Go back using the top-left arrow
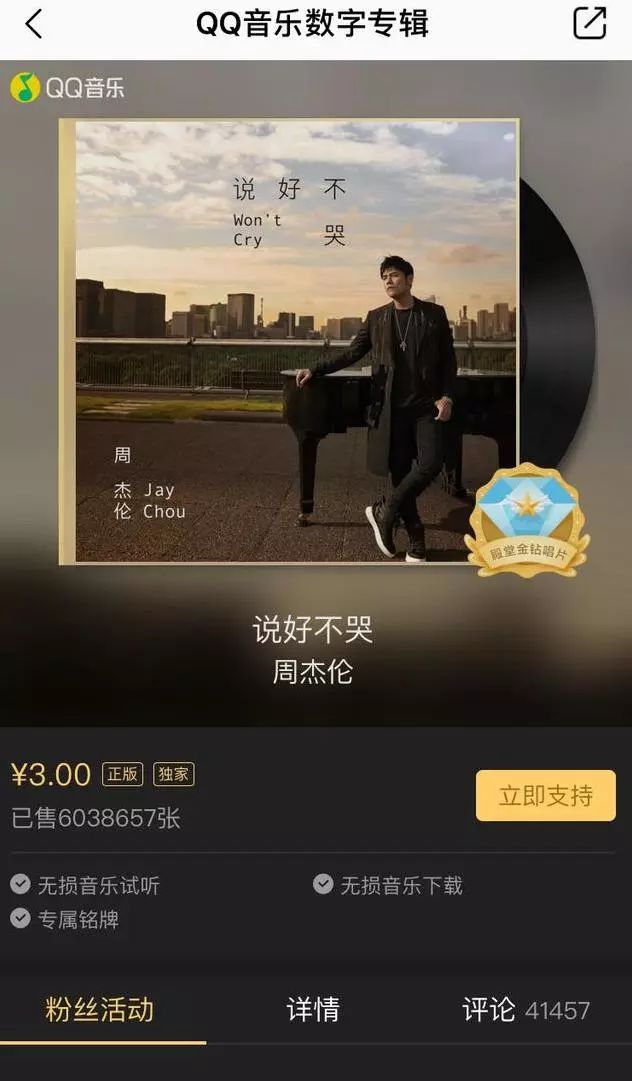 click(x=34, y=24)
